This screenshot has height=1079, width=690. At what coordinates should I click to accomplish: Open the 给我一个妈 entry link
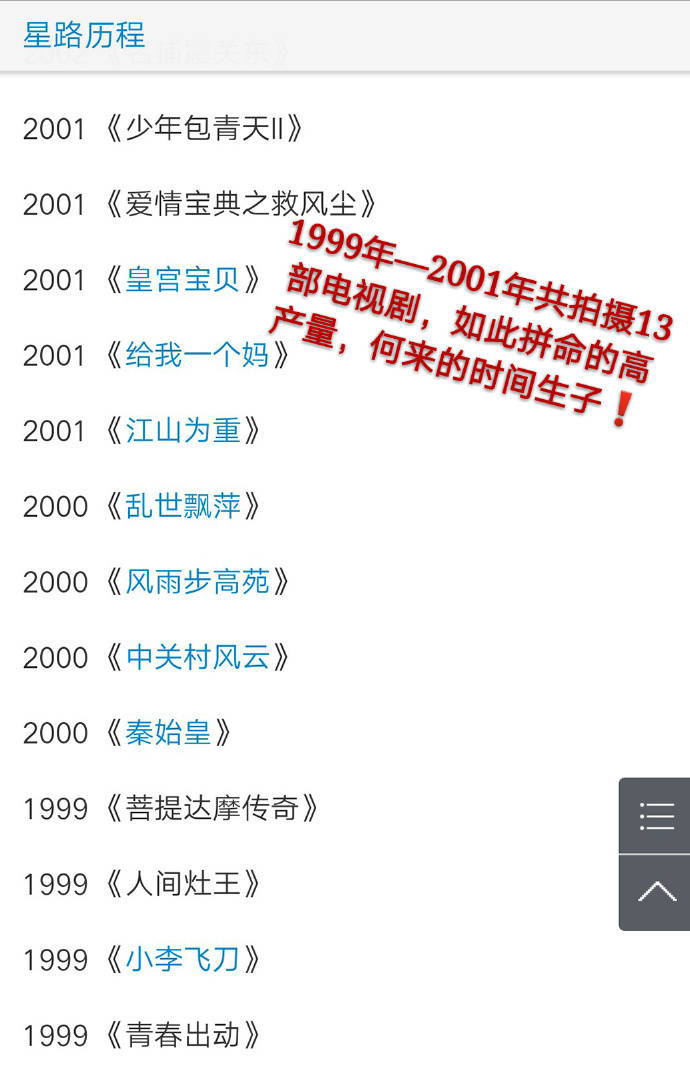[x=197, y=354]
